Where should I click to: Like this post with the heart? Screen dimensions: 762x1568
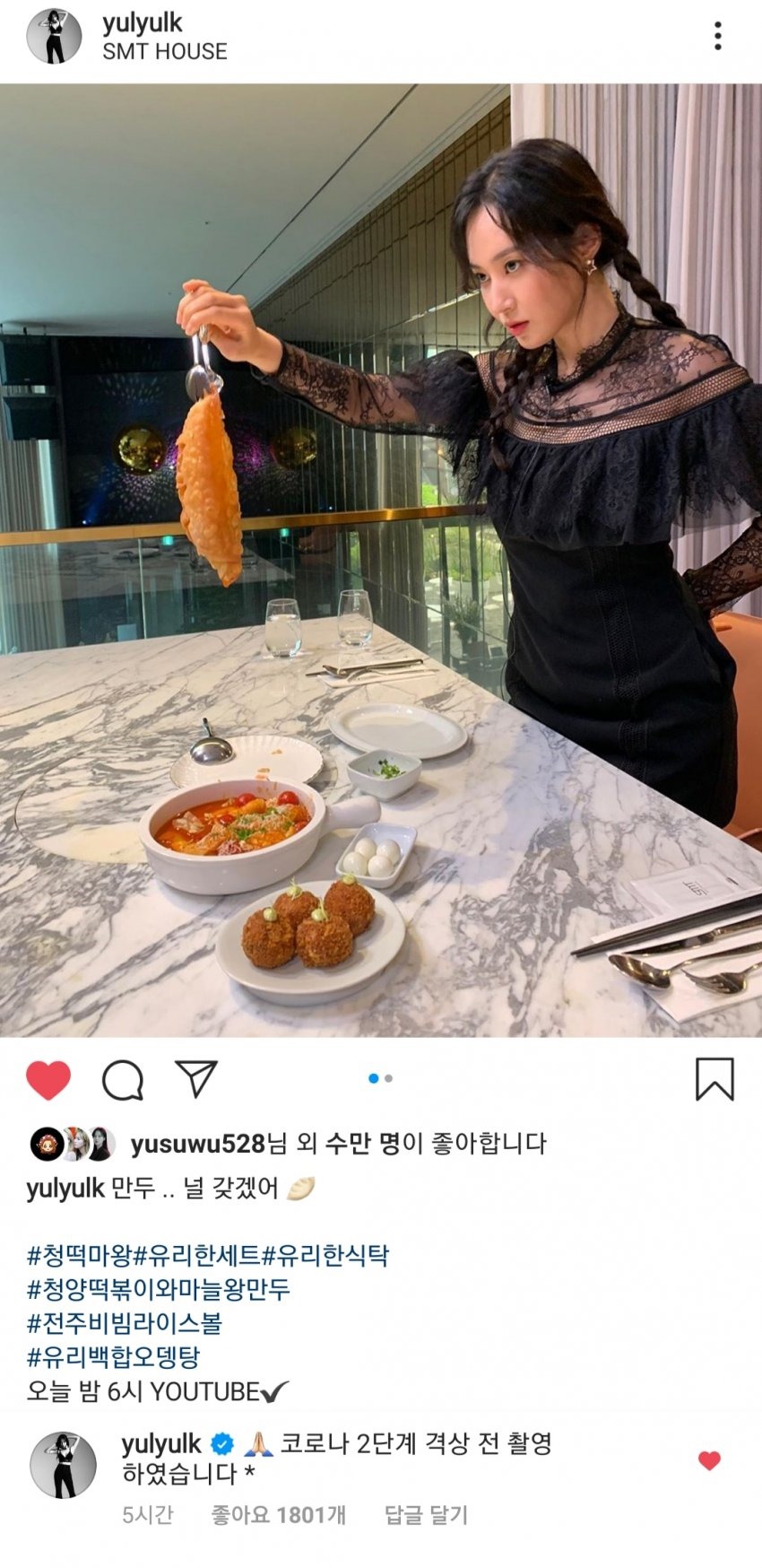click(48, 1079)
